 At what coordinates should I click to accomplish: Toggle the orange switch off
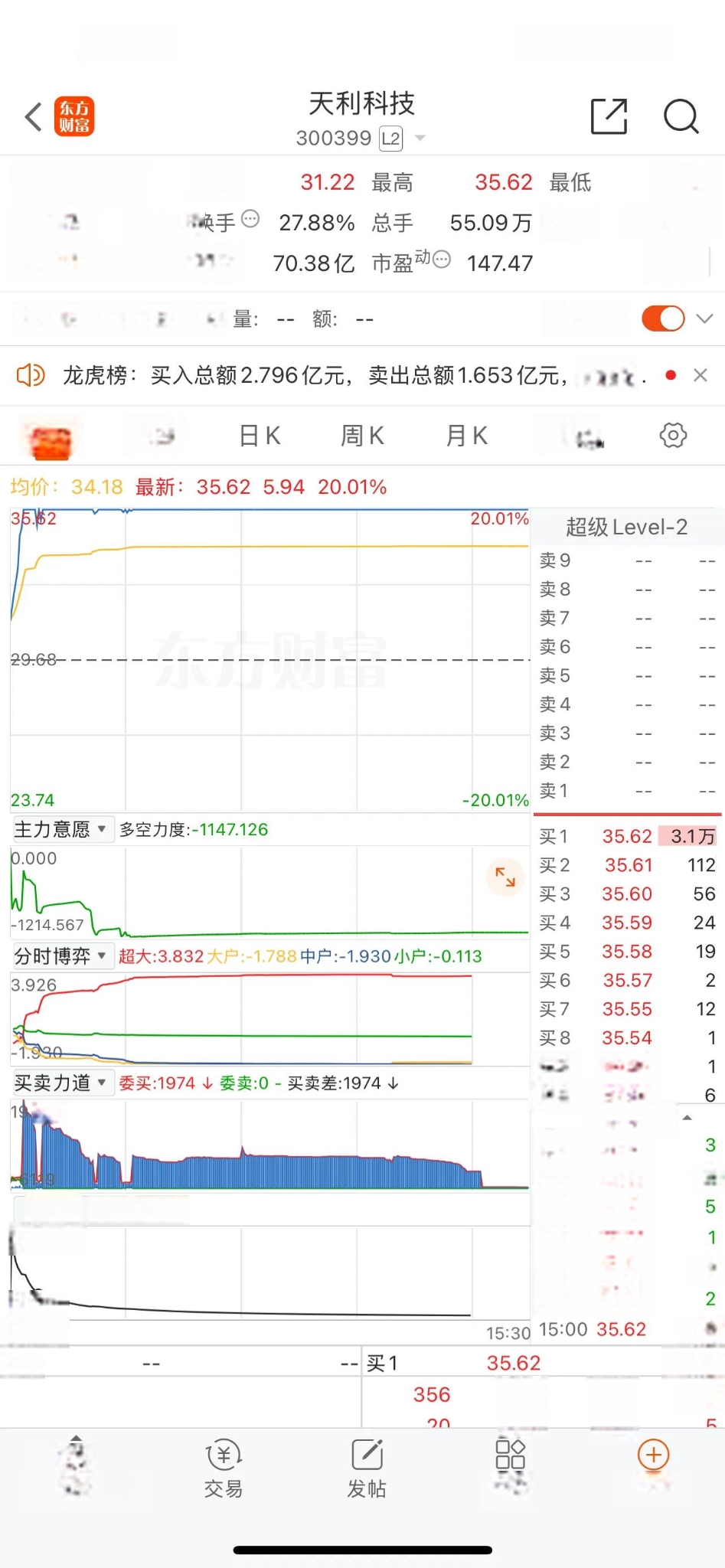[663, 318]
